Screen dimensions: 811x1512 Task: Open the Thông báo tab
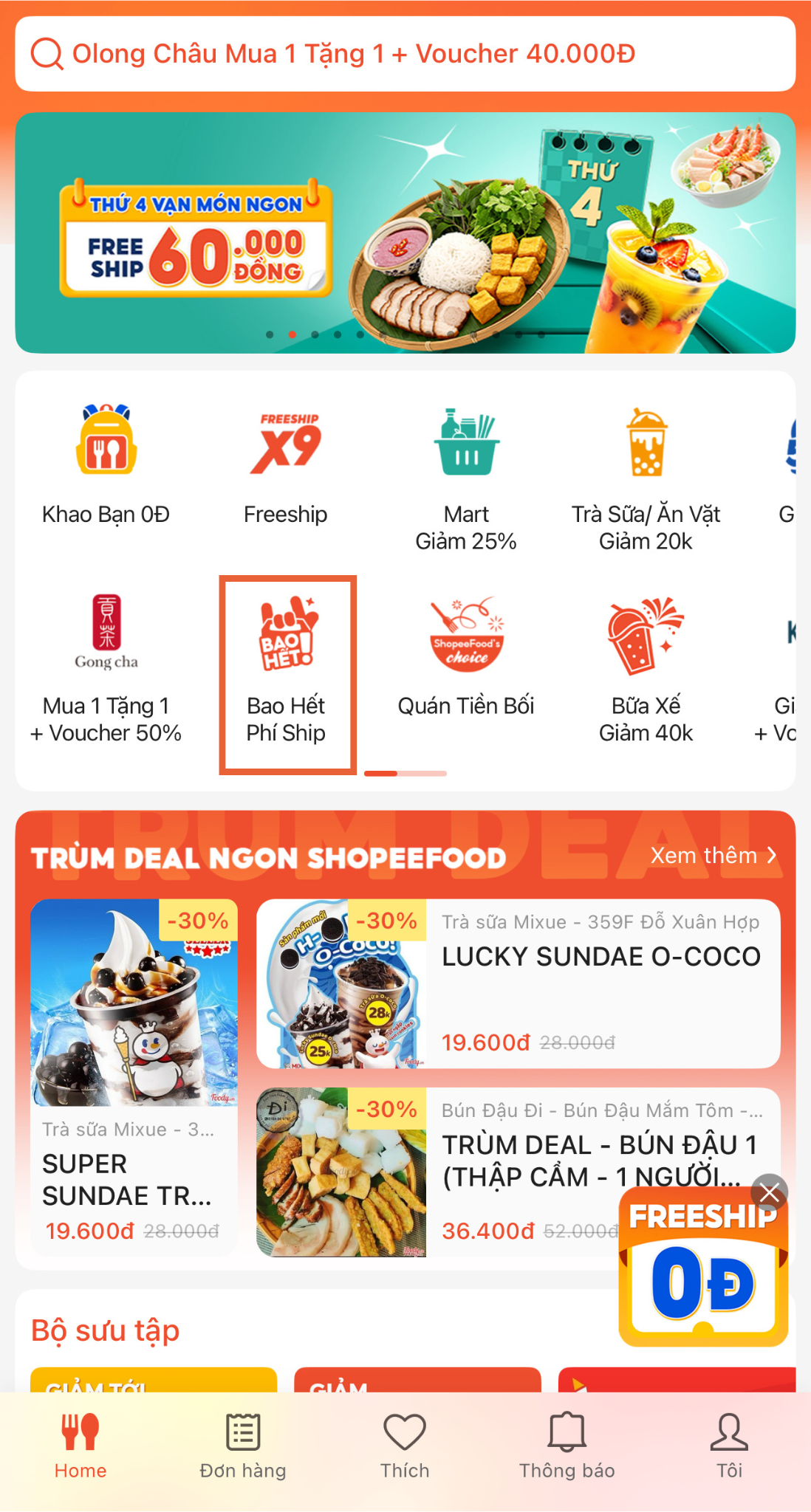(567, 1446)
